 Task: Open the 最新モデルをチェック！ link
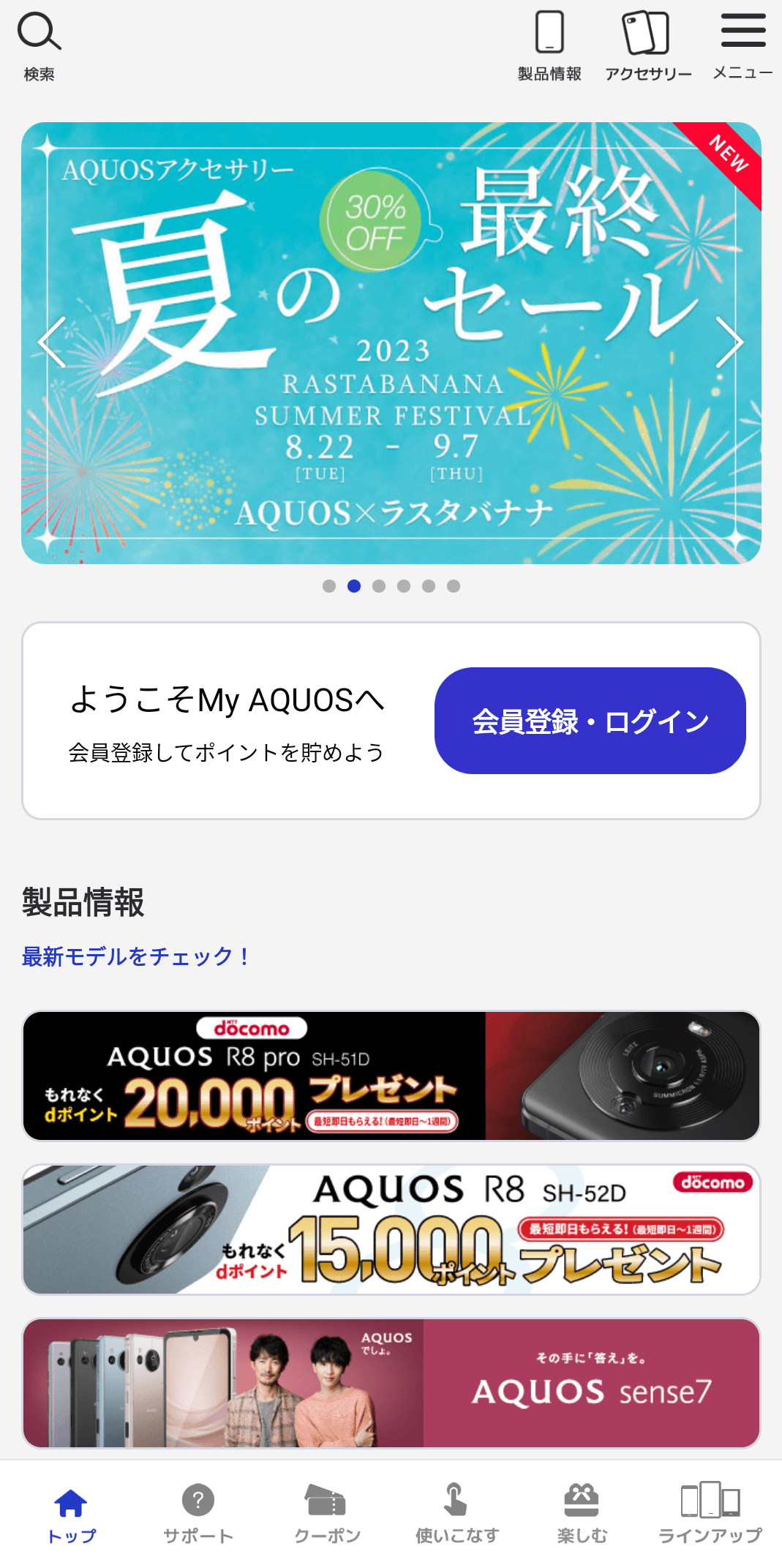coord(136,956)
